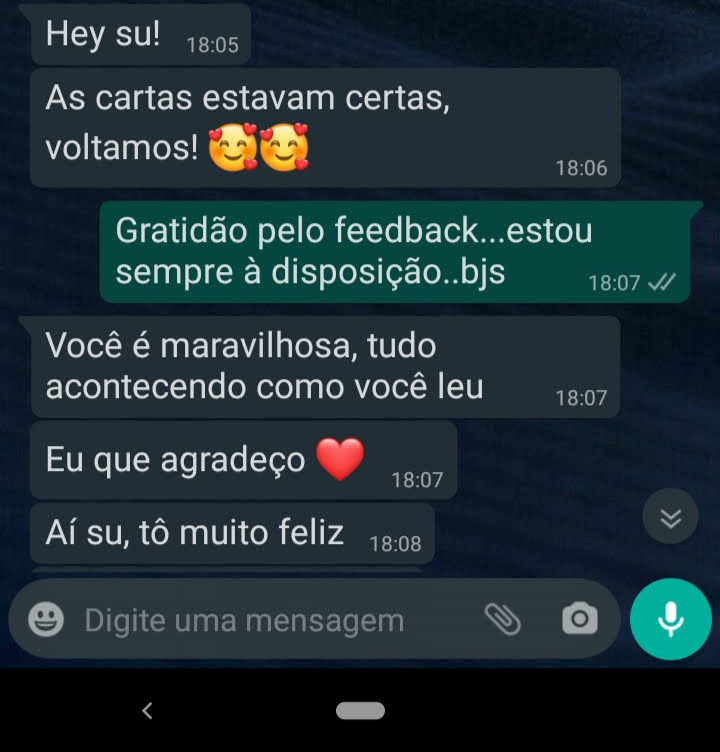The width and height of the screenshot is (720, 752).
Task: Go back with the system back arrow
Action: 147,711
